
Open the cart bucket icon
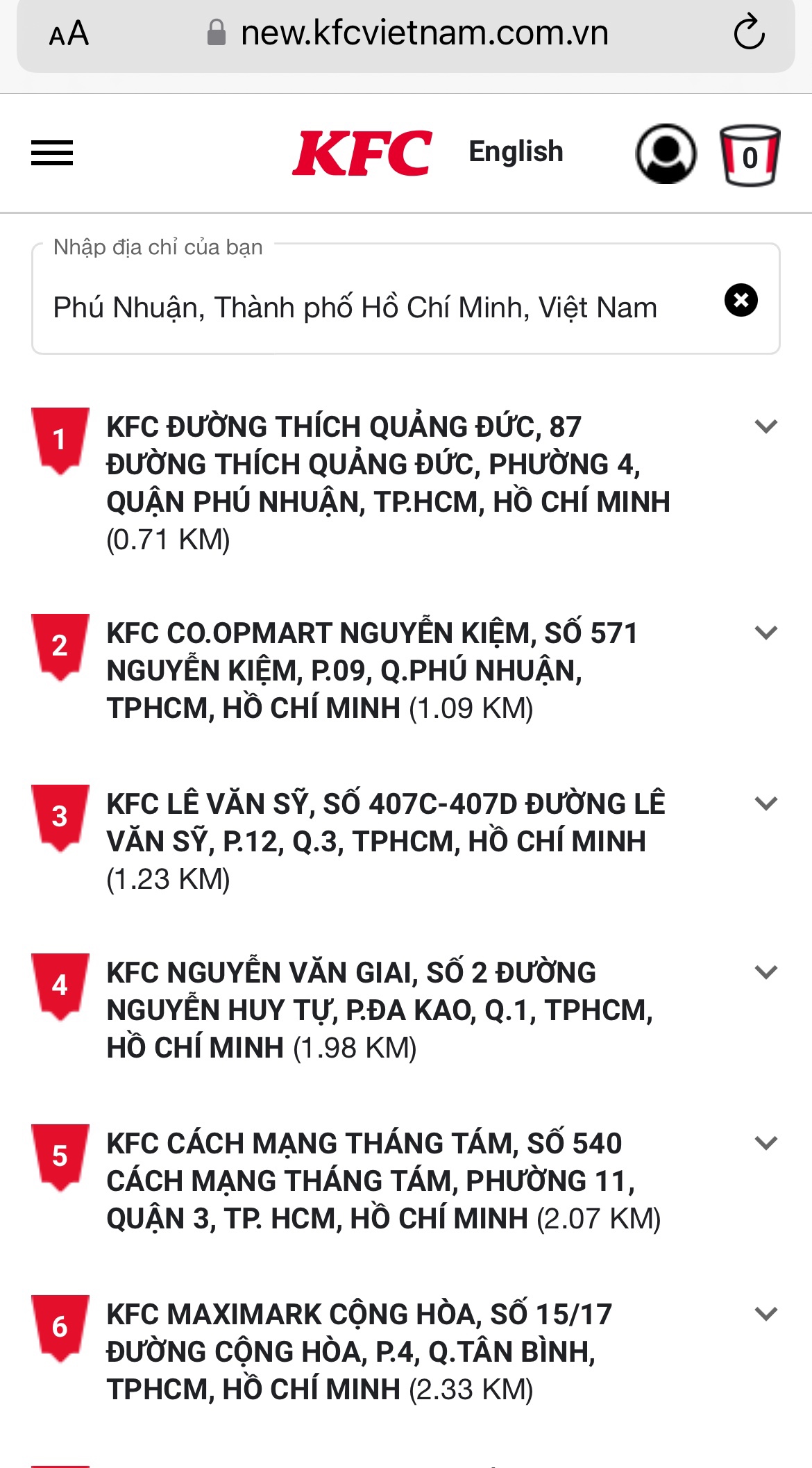click(x=750, y=155)
